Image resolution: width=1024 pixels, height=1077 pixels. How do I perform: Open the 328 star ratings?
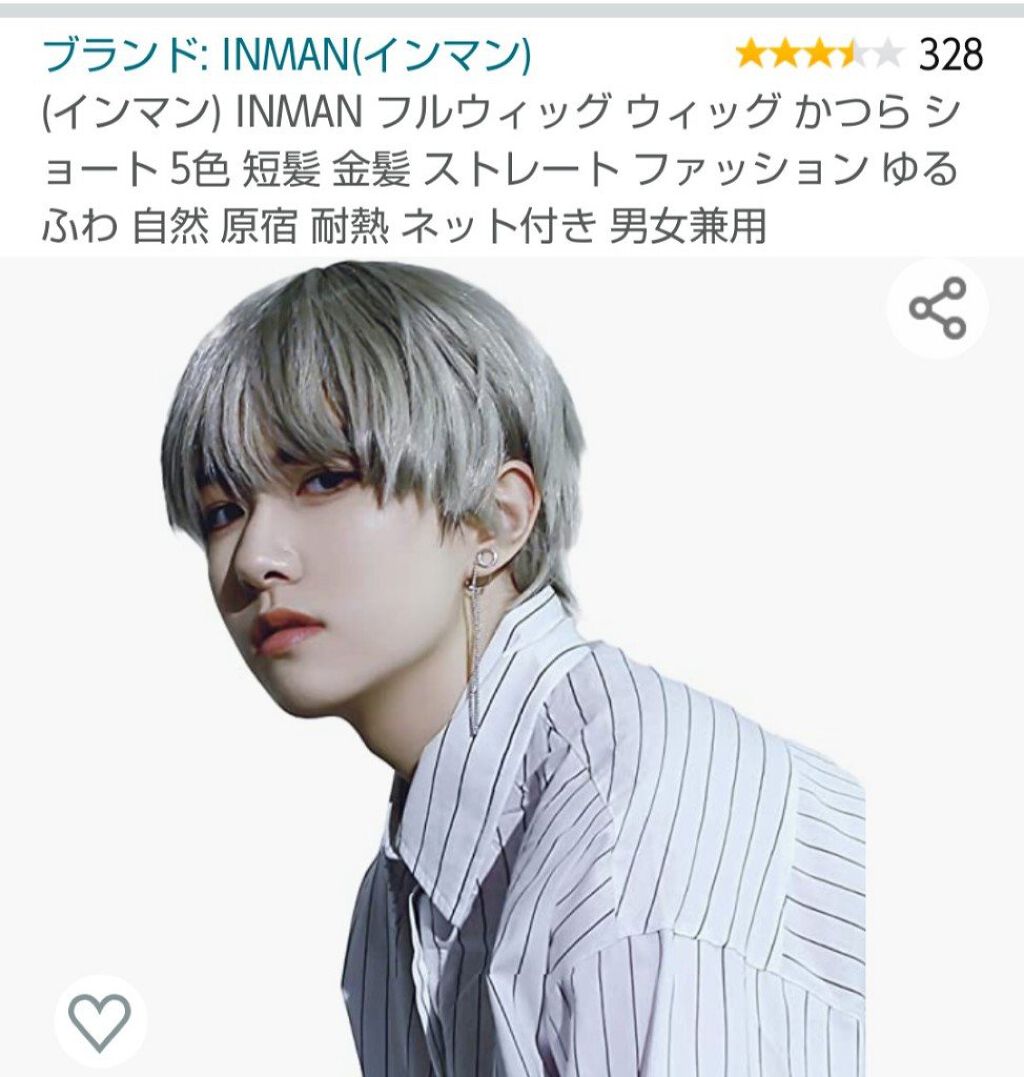[x=858, y=55]
